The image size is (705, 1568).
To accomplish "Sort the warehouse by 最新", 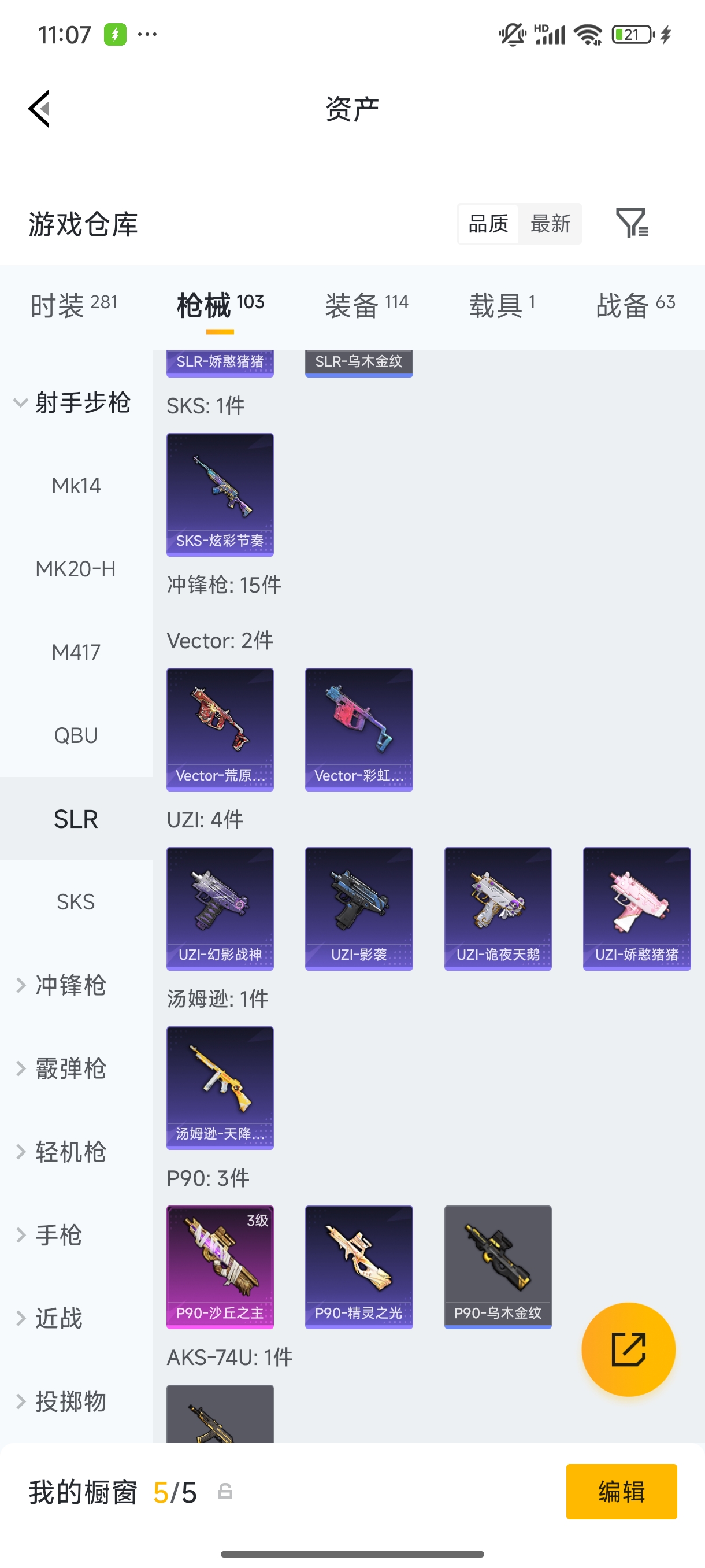I will tap(550, 223).
